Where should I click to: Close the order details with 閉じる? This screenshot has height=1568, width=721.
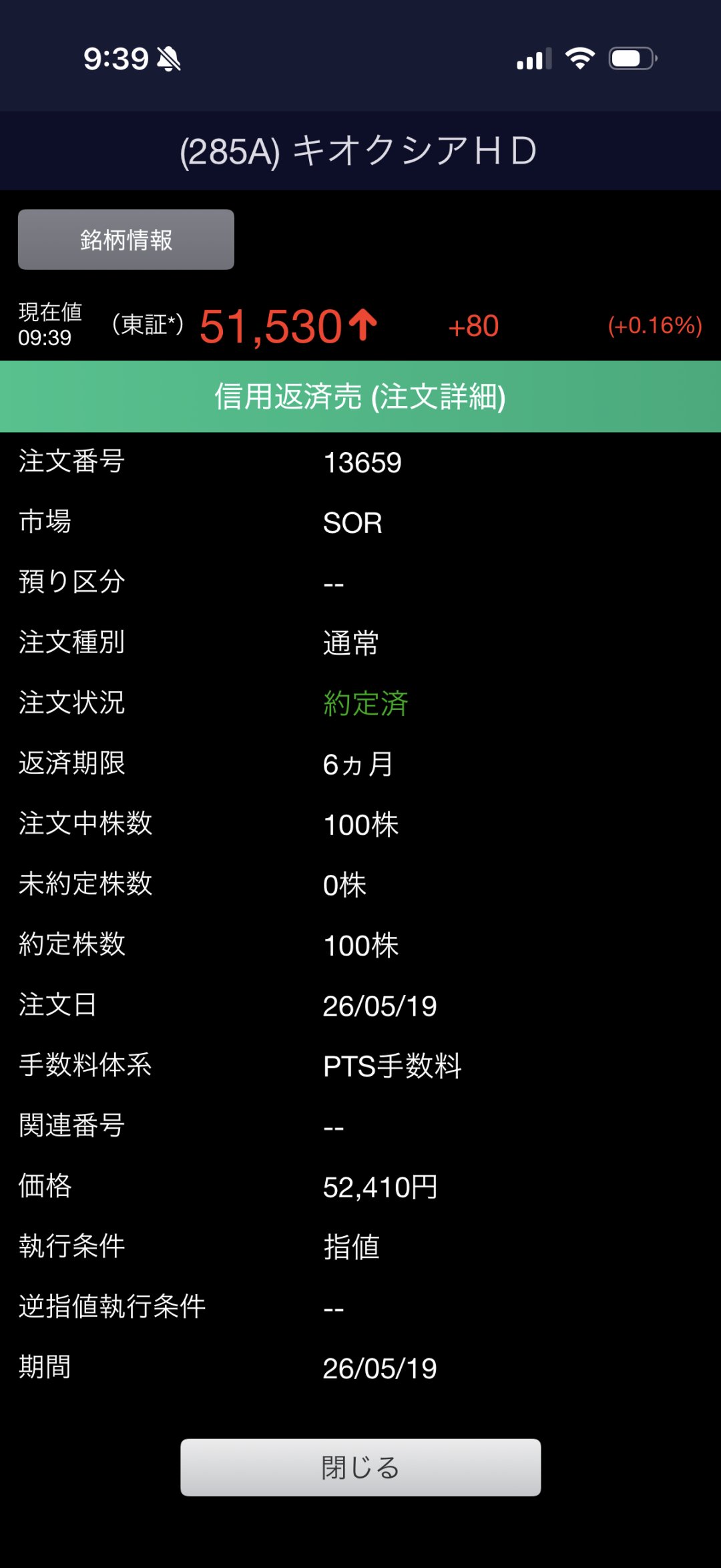point(360,1467)
